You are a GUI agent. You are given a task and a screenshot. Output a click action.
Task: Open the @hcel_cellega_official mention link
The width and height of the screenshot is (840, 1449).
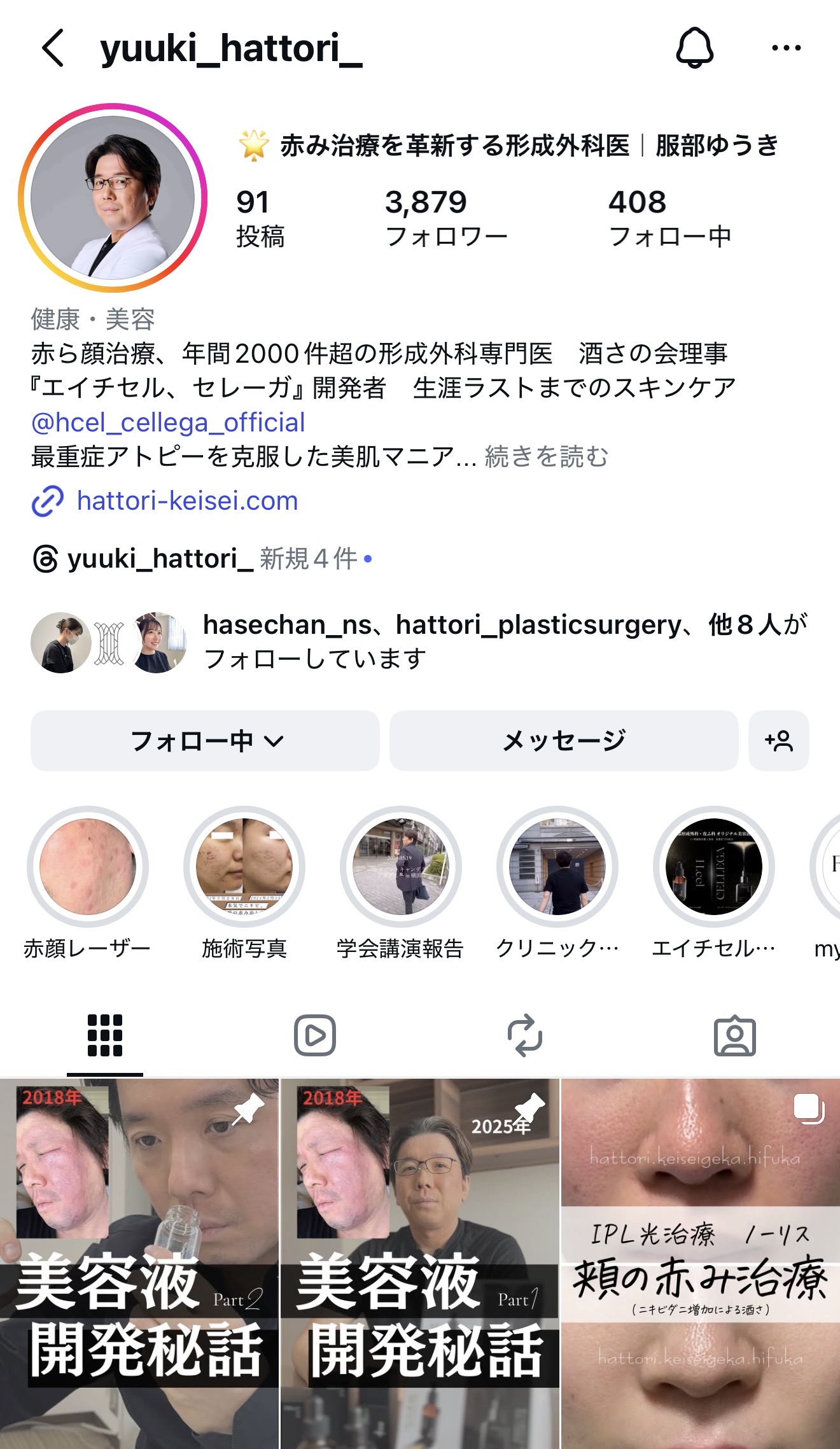pos(168,423)
